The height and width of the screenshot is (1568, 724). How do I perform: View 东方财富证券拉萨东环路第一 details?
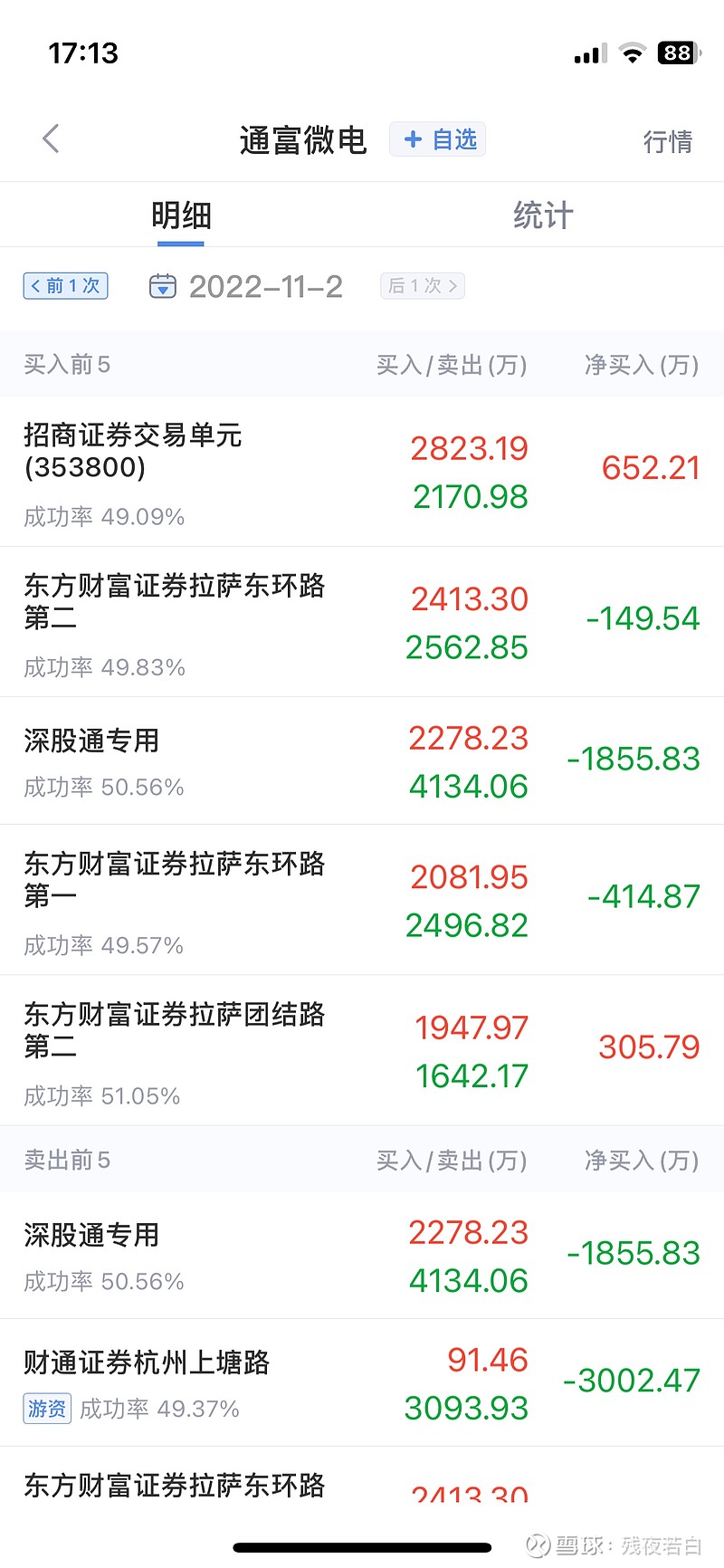[362, 900]
